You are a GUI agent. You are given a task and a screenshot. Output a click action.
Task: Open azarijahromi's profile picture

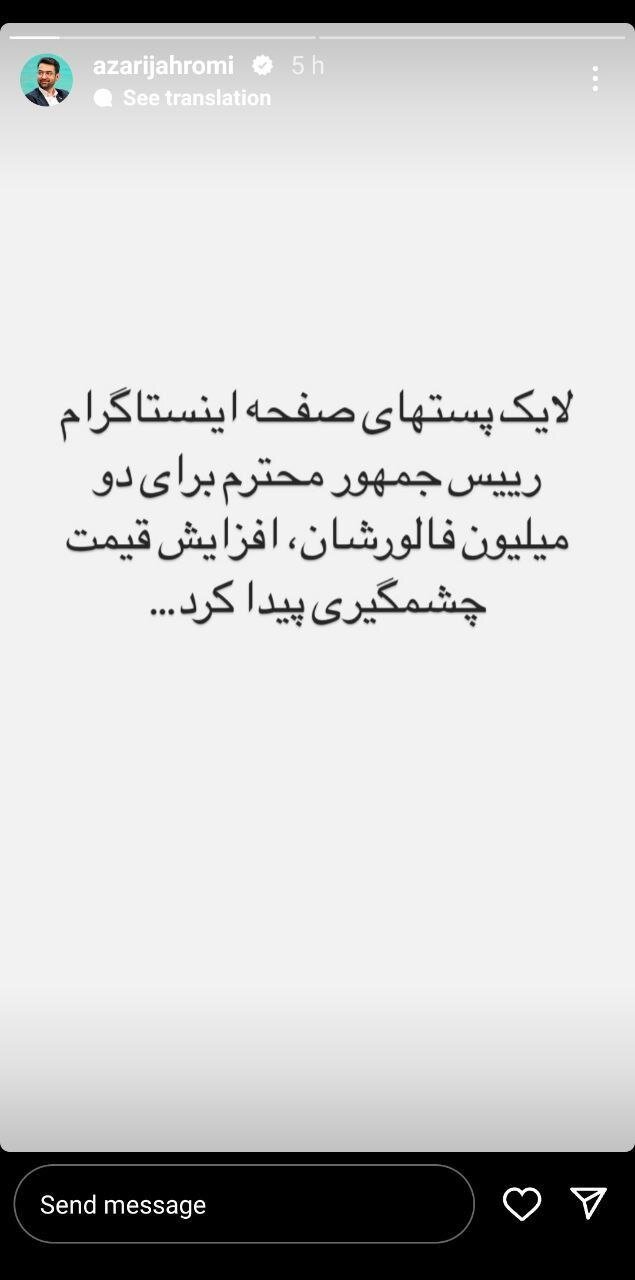point(46,80)
